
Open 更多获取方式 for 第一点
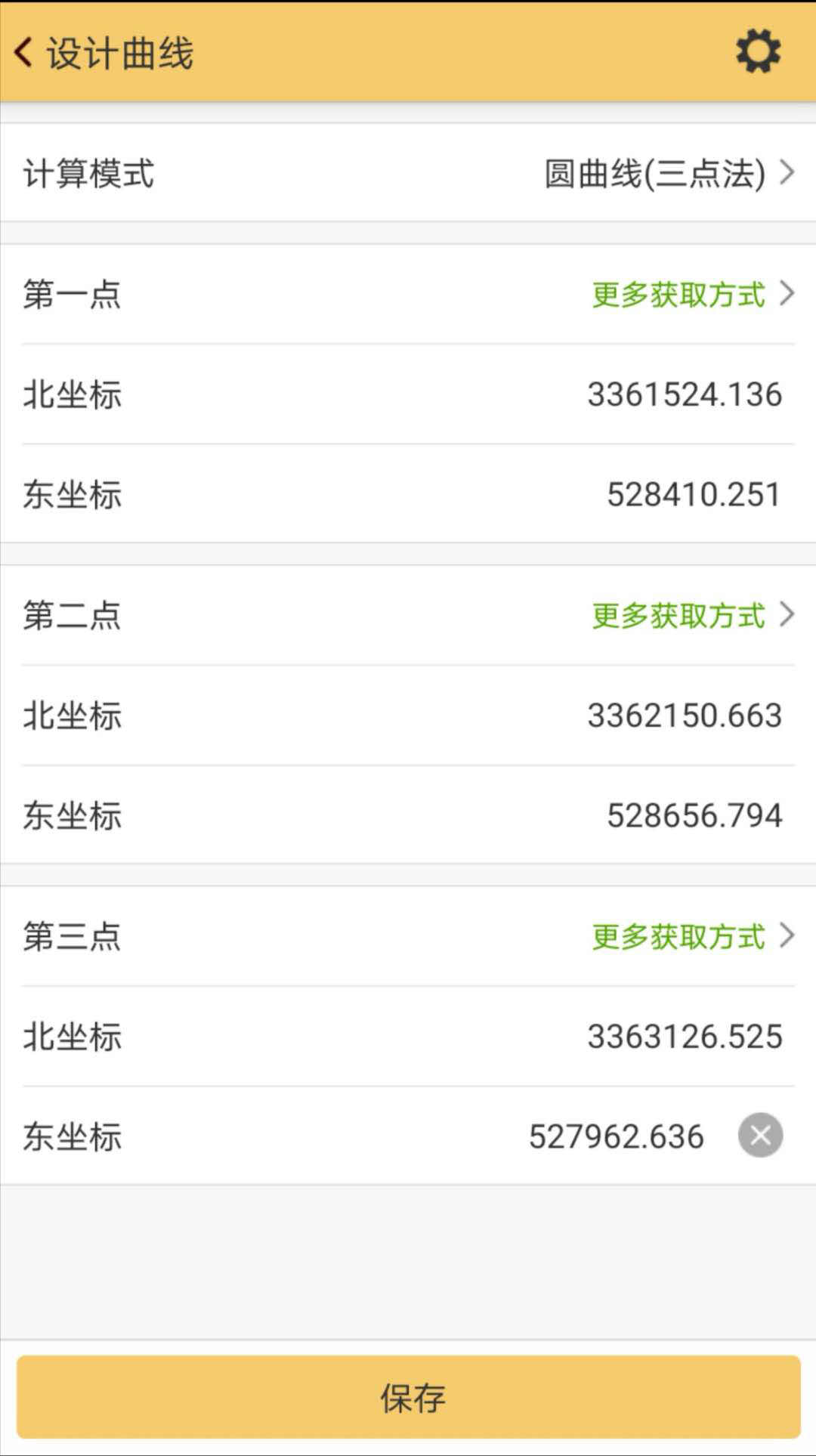pyautogui.click(x=678, y=295)
